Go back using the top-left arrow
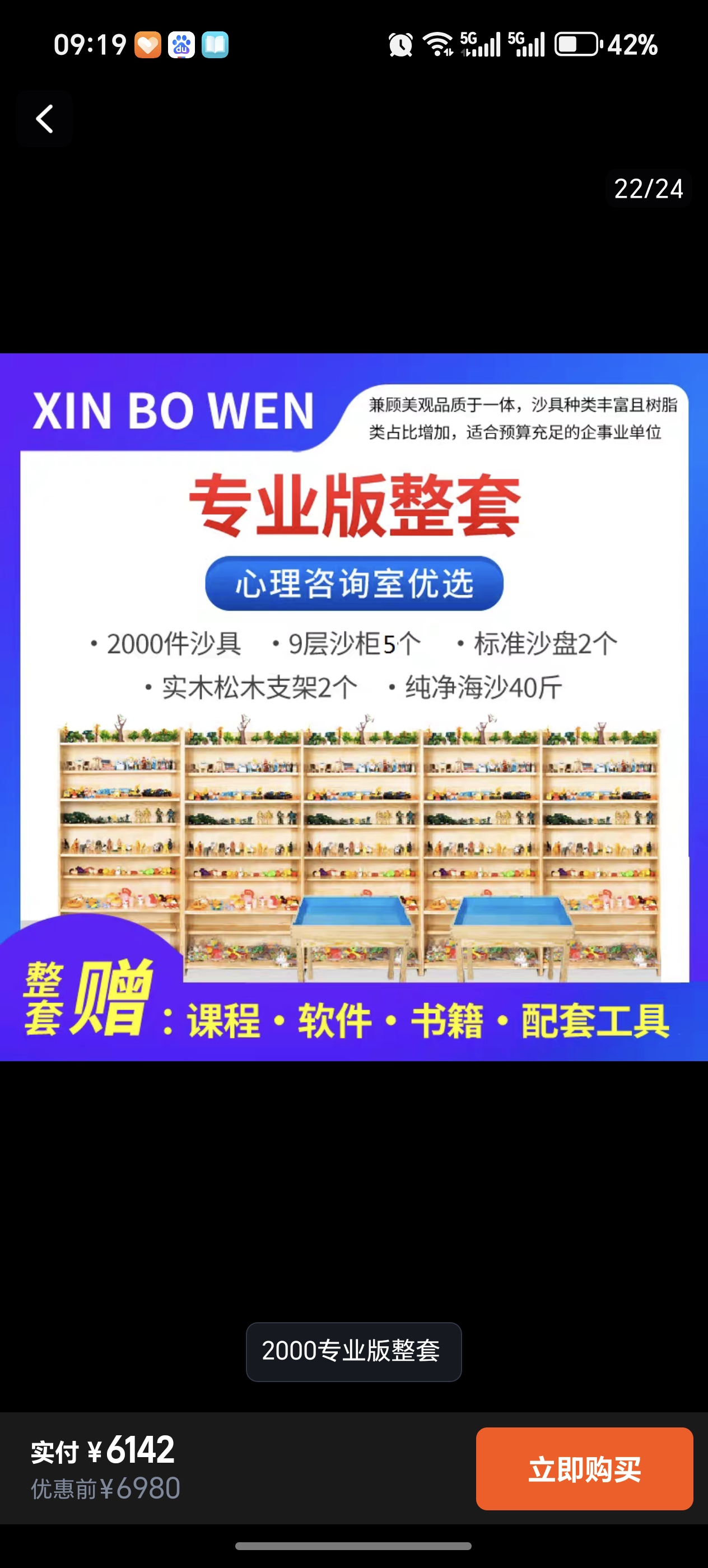 pos(44,119)
